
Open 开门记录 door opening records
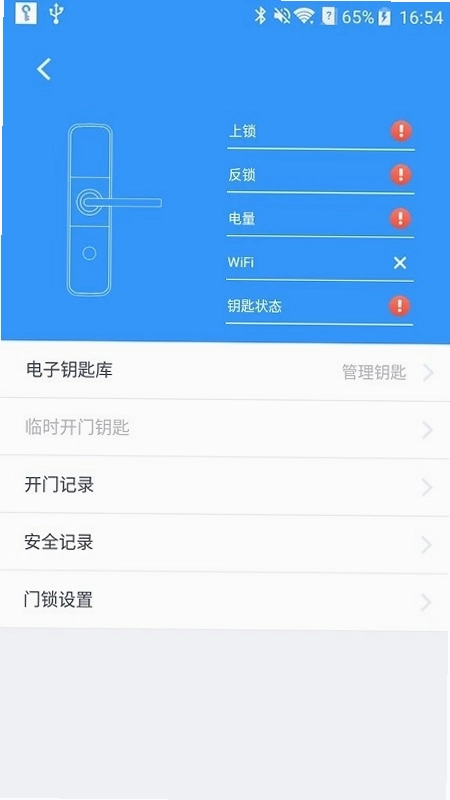pos(225,486)
